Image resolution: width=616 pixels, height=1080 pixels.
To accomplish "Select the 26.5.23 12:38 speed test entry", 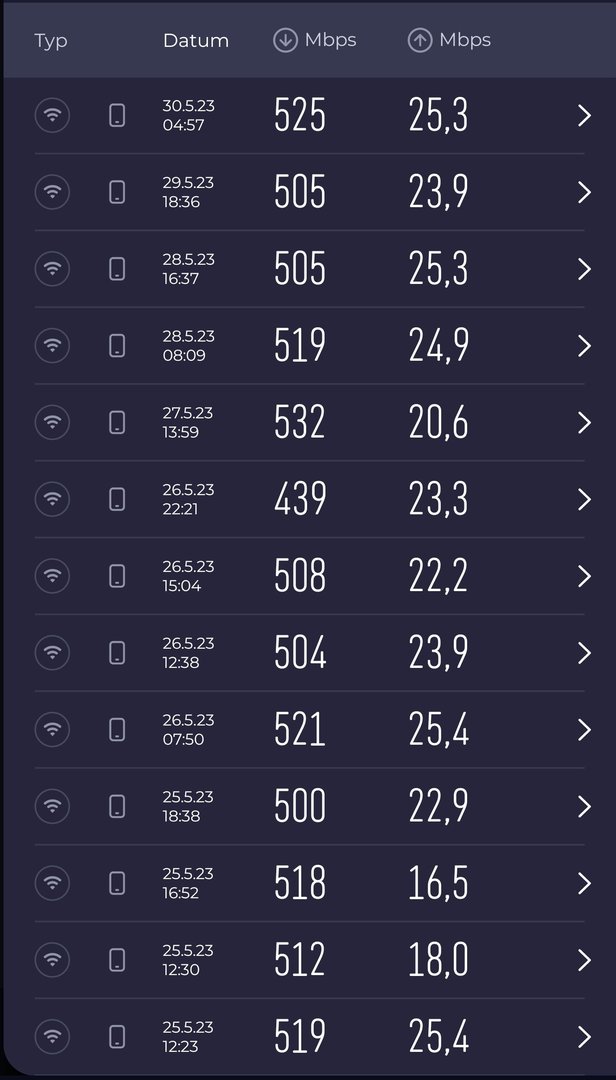I will click(x=585, y=653).
